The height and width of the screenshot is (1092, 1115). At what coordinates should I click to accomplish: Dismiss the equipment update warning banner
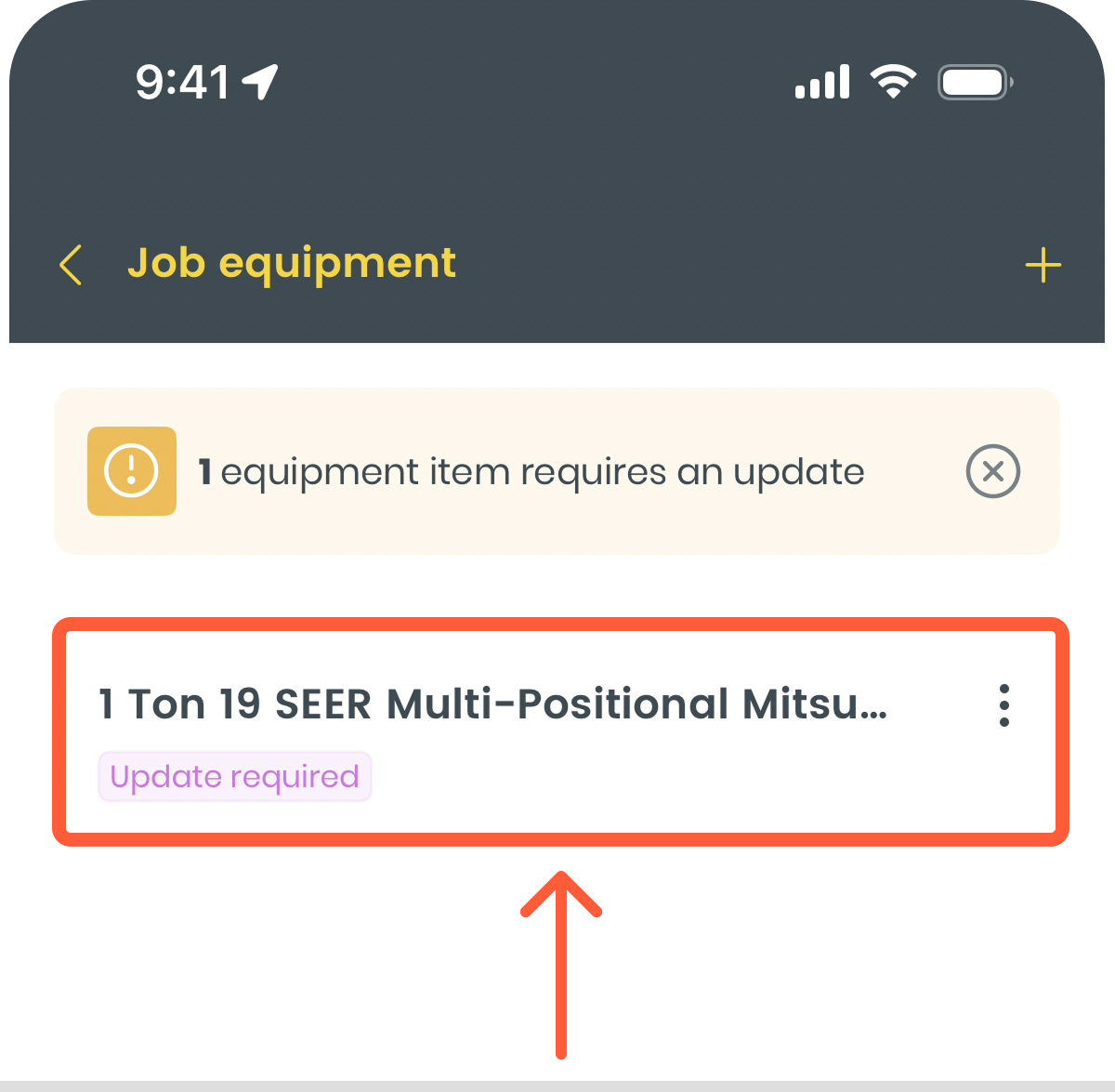pos(992,472)
